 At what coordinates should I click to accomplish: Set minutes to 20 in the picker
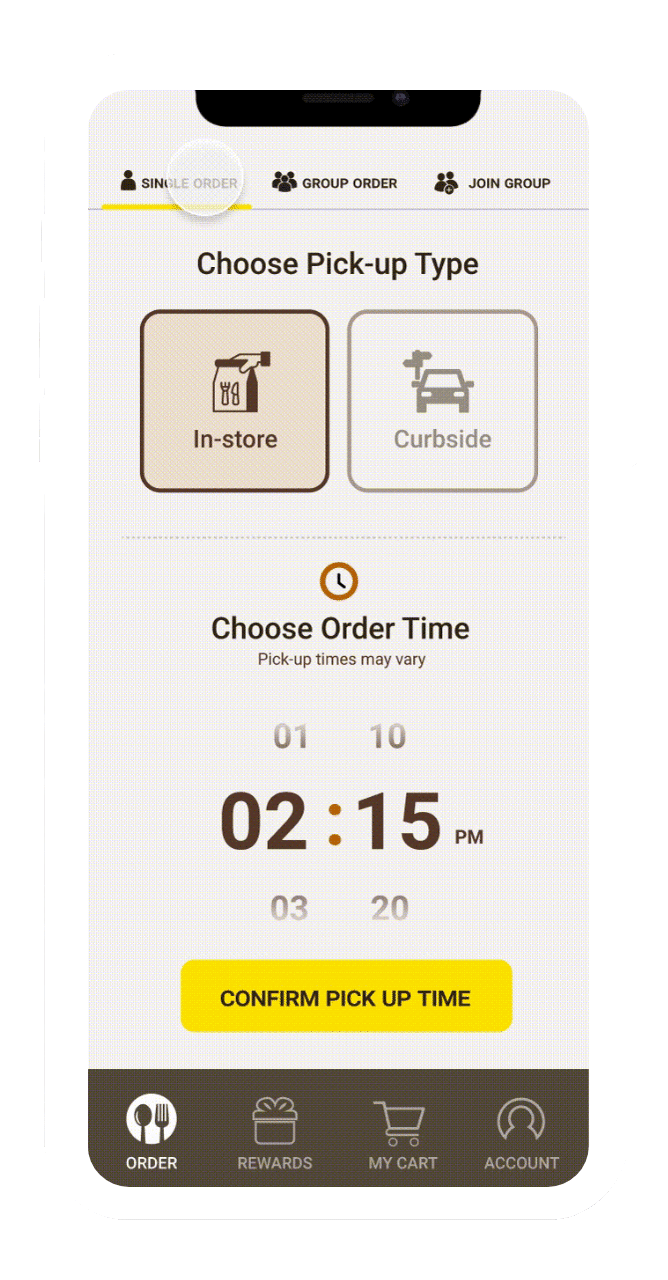tap(390, 908)
